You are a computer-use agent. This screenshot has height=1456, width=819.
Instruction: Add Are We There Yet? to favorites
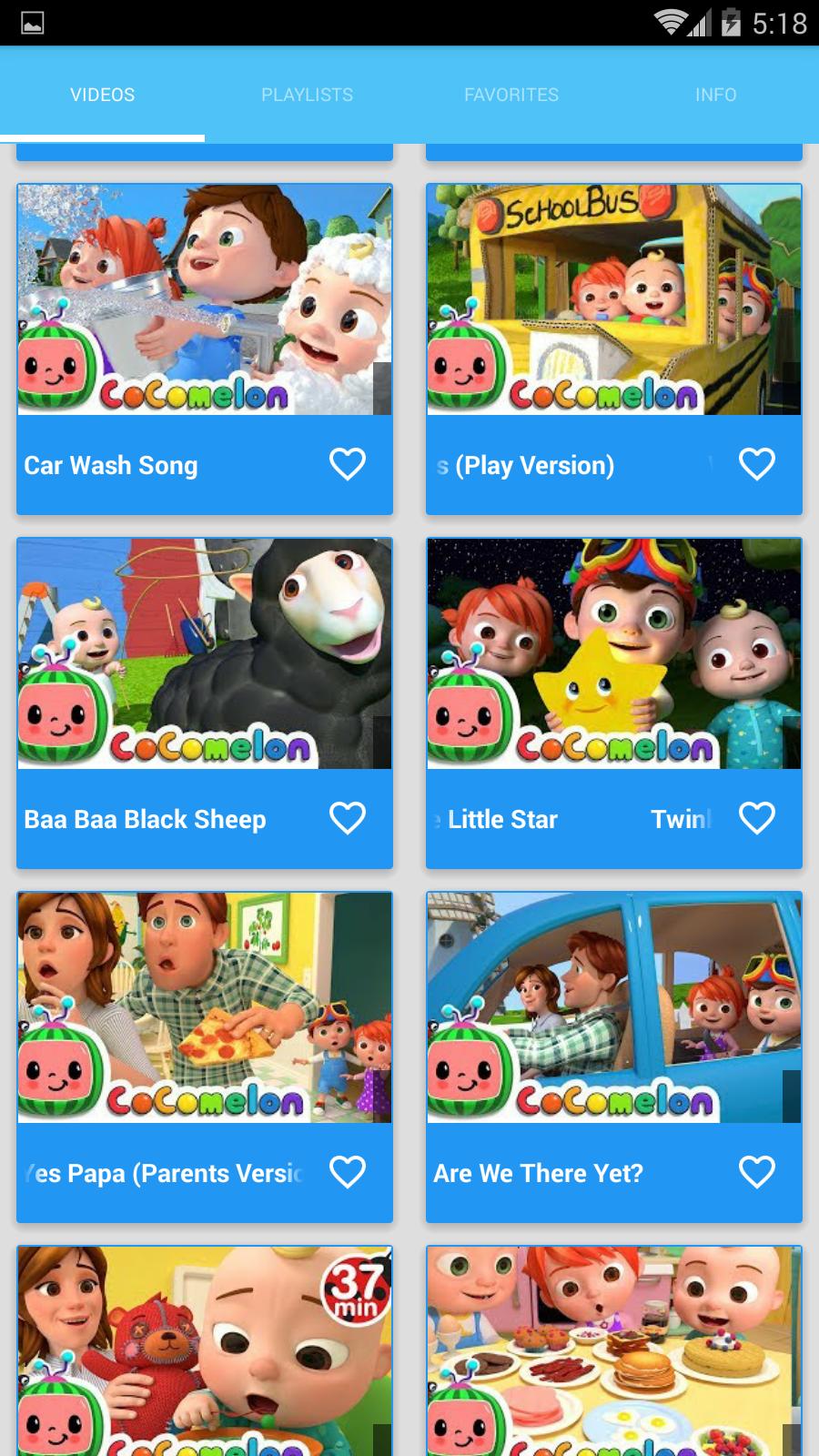[757, 1172]
